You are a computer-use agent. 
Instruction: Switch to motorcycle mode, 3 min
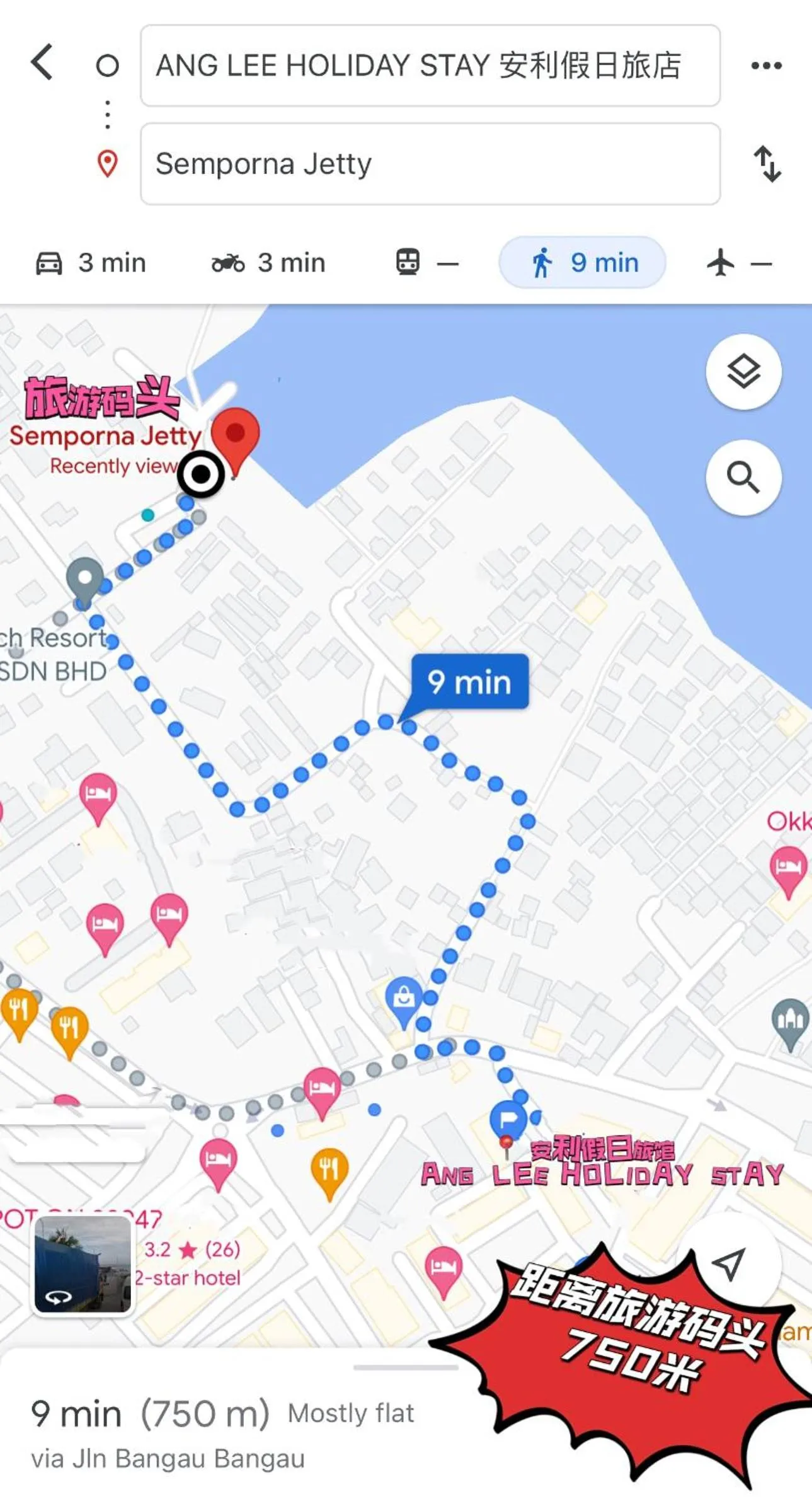[268, 263]
